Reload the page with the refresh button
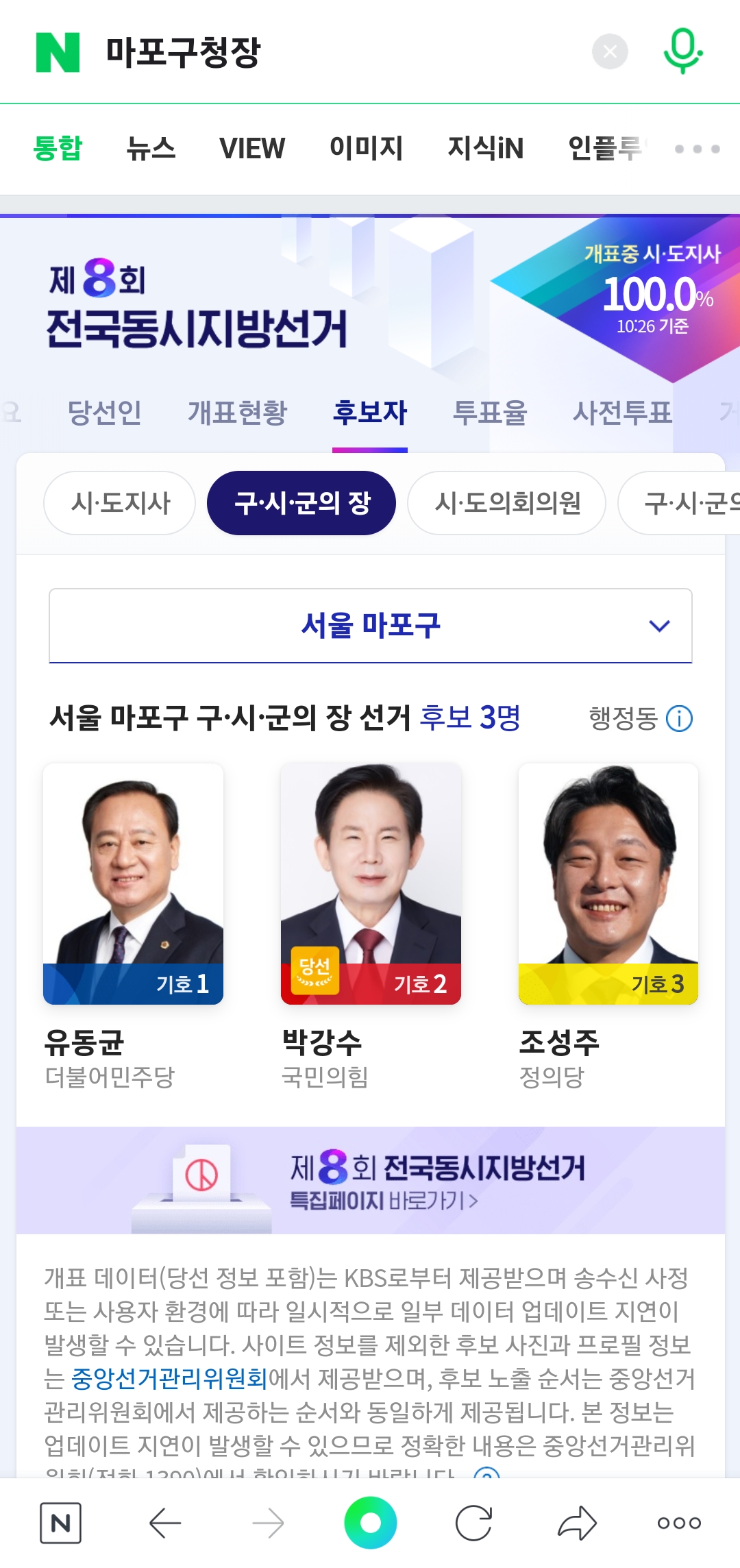740x1568 pixels. pyautogui.click(x=473, y=1523)
